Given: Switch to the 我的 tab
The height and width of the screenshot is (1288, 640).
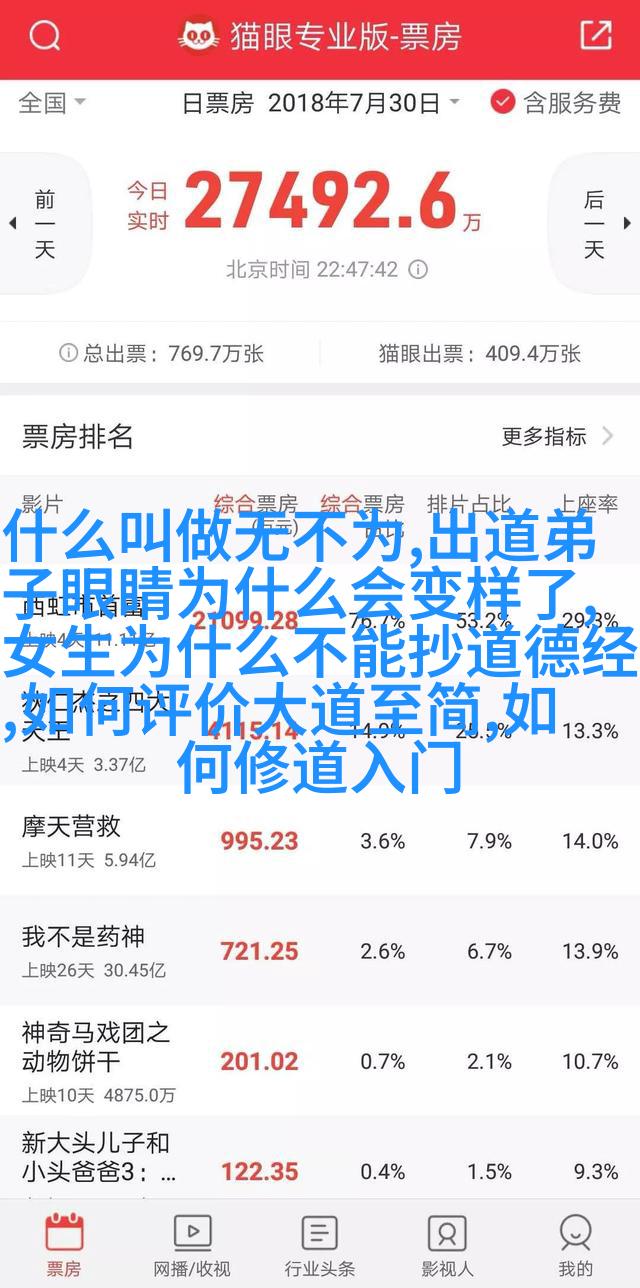Looking at the screenshot, I should click(576, 1243).
